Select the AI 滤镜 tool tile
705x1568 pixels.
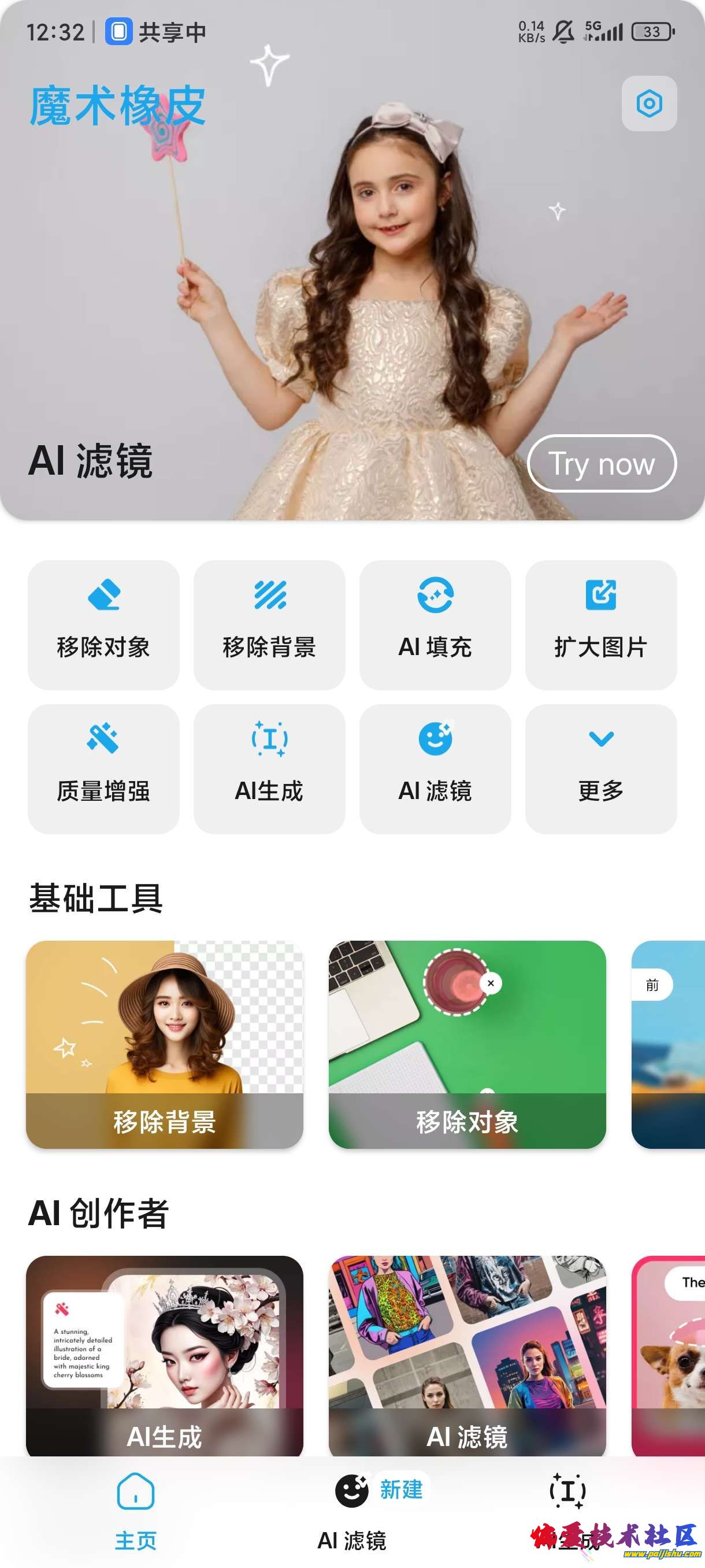pos(435,768)
